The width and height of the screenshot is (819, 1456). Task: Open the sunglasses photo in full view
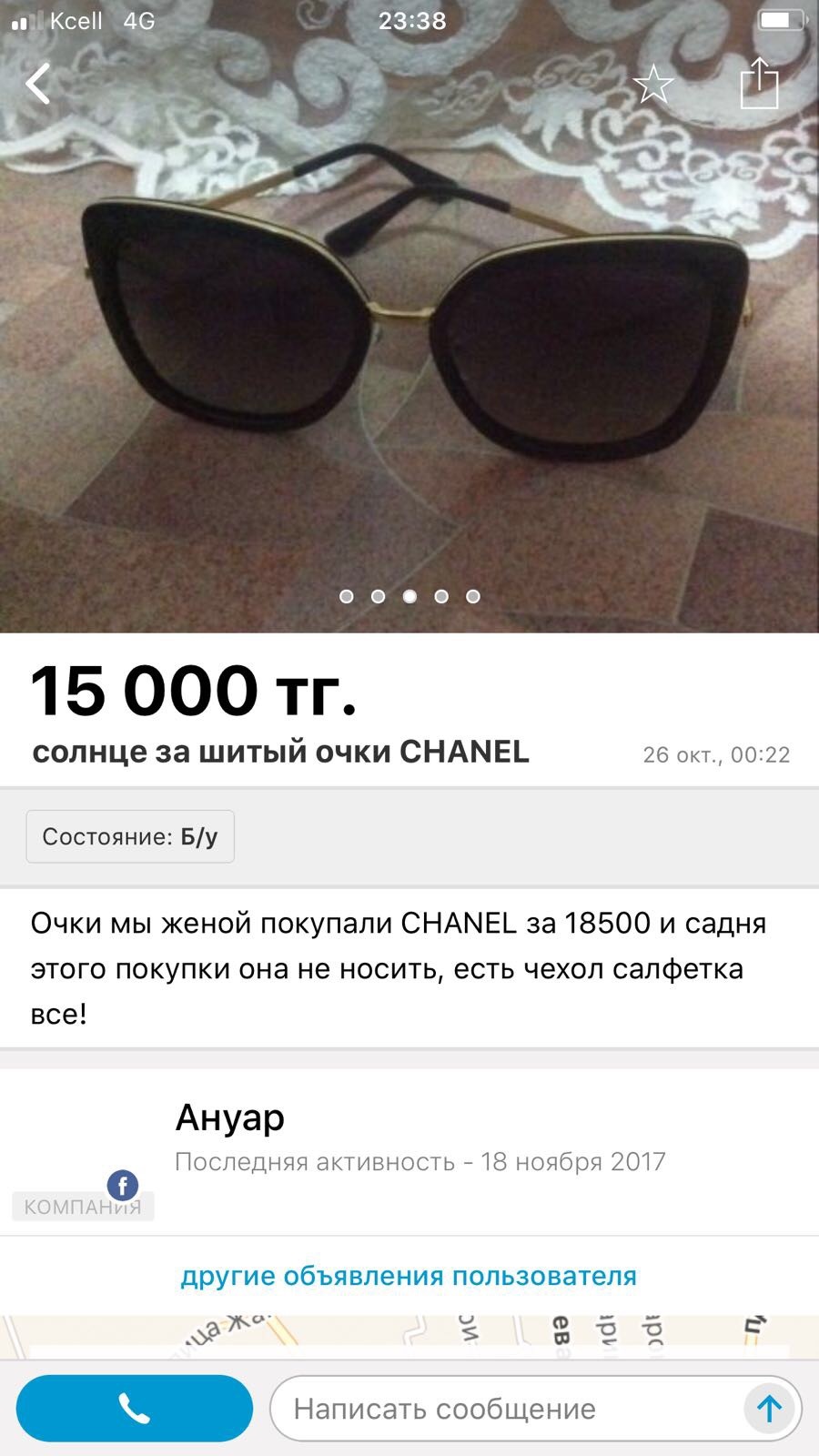(x=409, y=346)
